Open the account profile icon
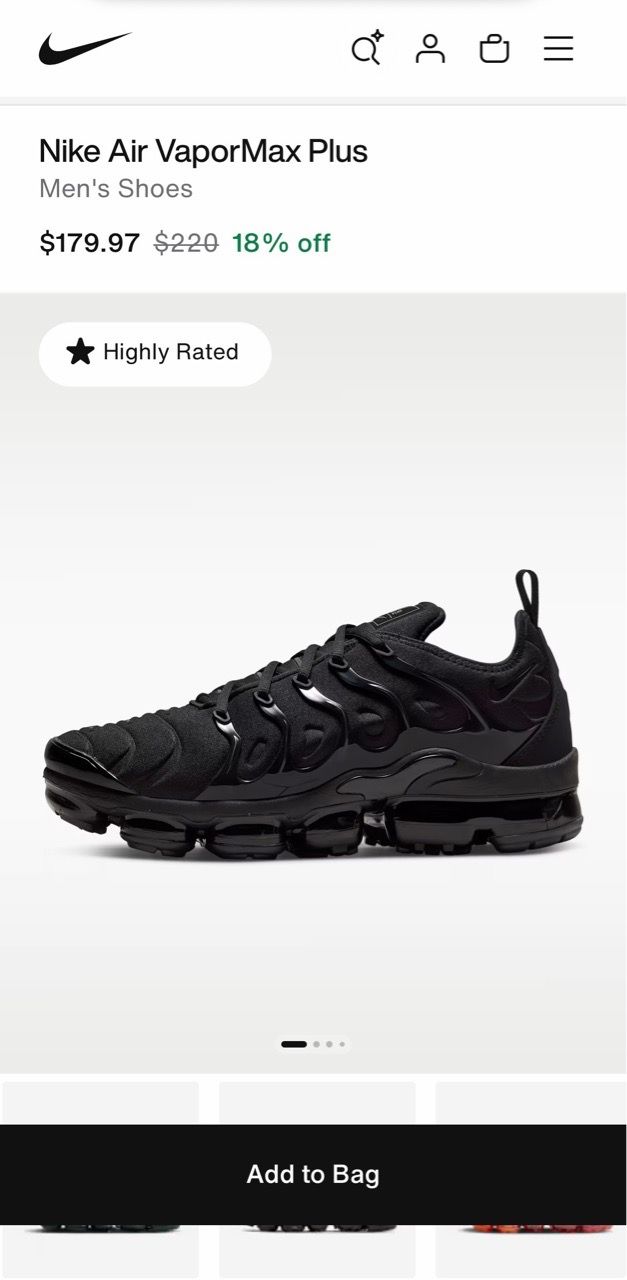This screenshot has height=1280, width=627. pyautogui.click(x=430, y=48)
